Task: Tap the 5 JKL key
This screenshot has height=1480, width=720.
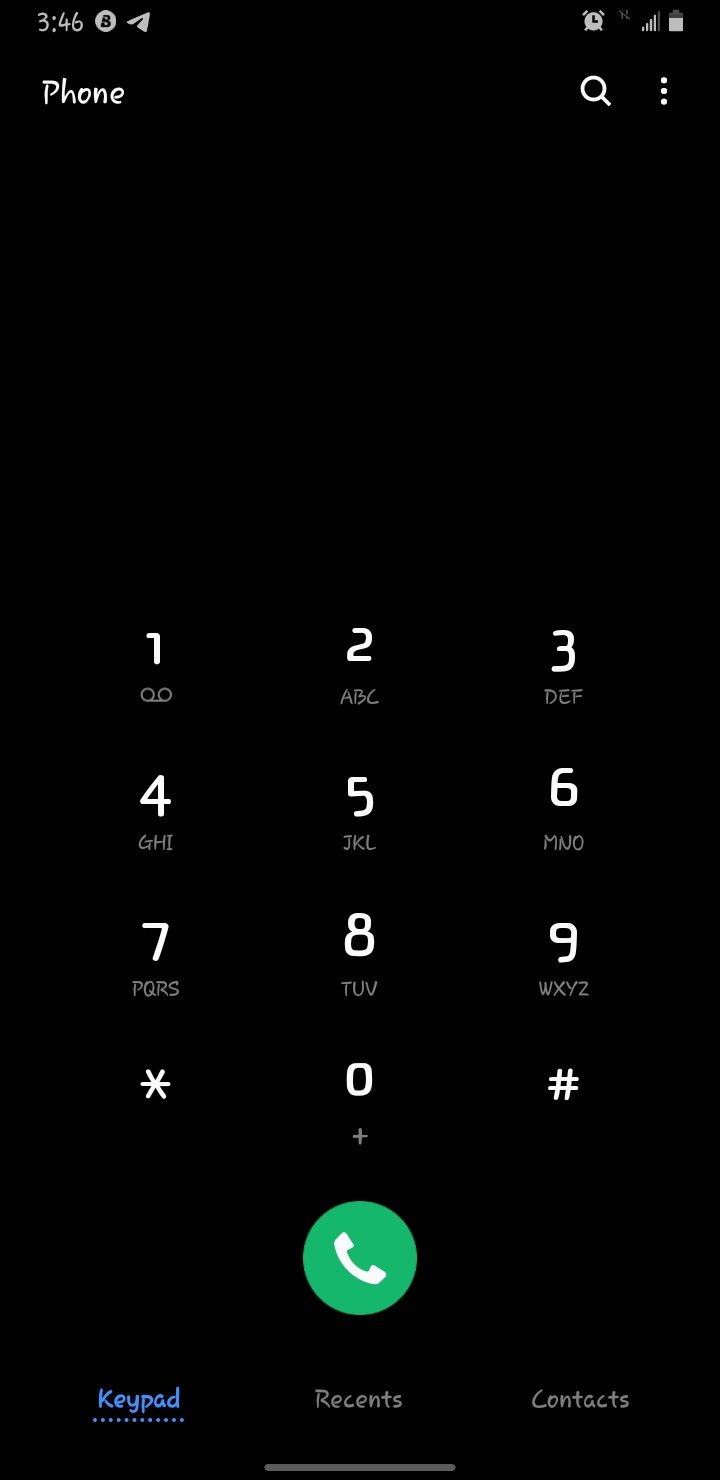Action: point(360,814)
